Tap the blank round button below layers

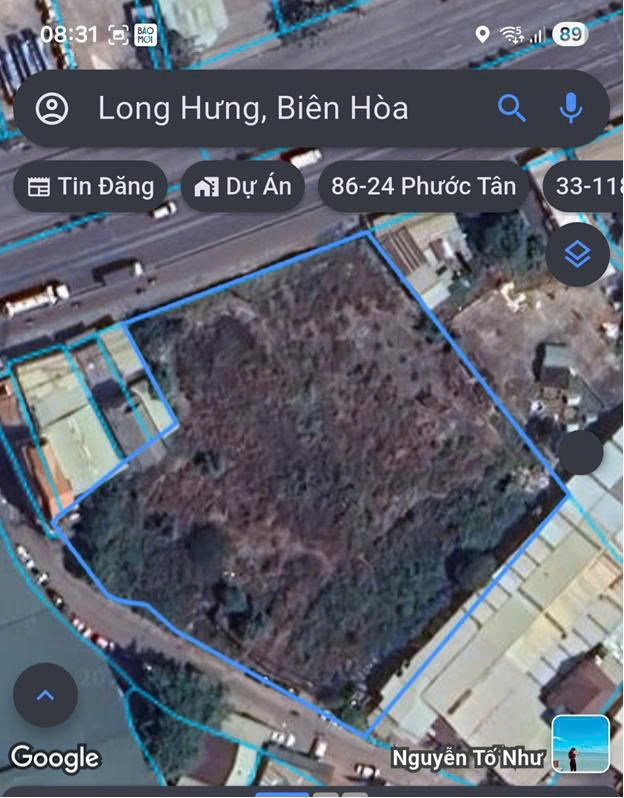[x=581, y=452]
